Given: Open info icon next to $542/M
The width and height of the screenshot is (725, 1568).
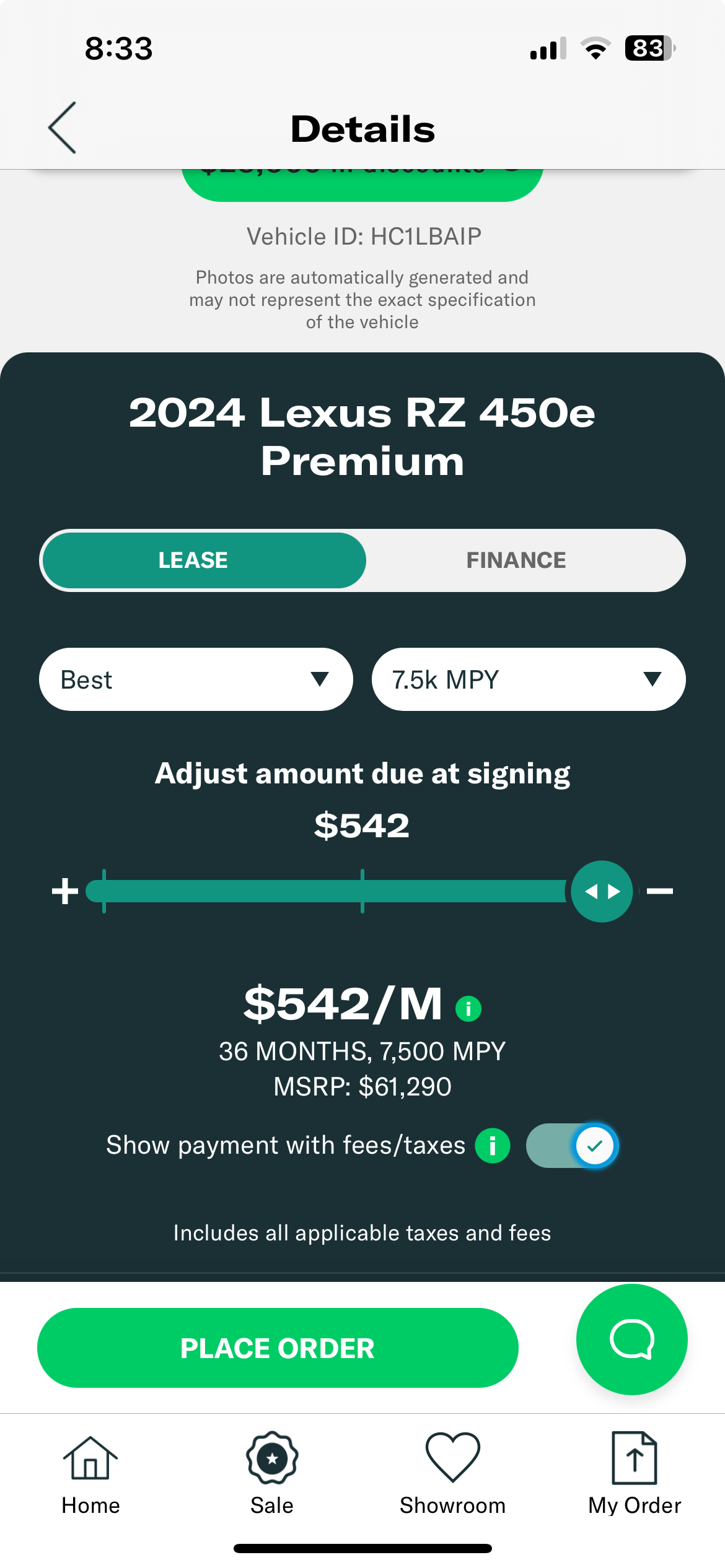Looking at the screenshot, I should tap(468, 1008).
